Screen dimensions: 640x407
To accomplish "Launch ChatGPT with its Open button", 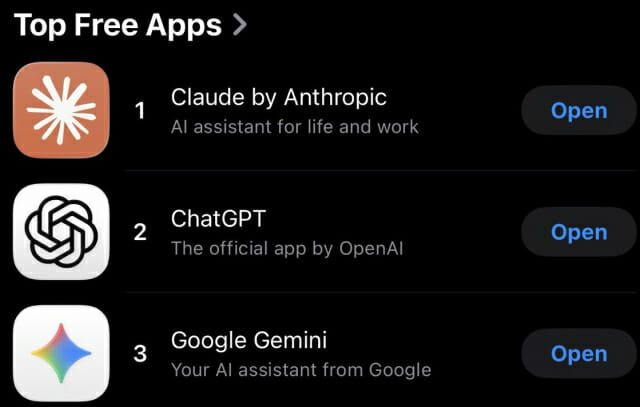I will click(578, 232).
